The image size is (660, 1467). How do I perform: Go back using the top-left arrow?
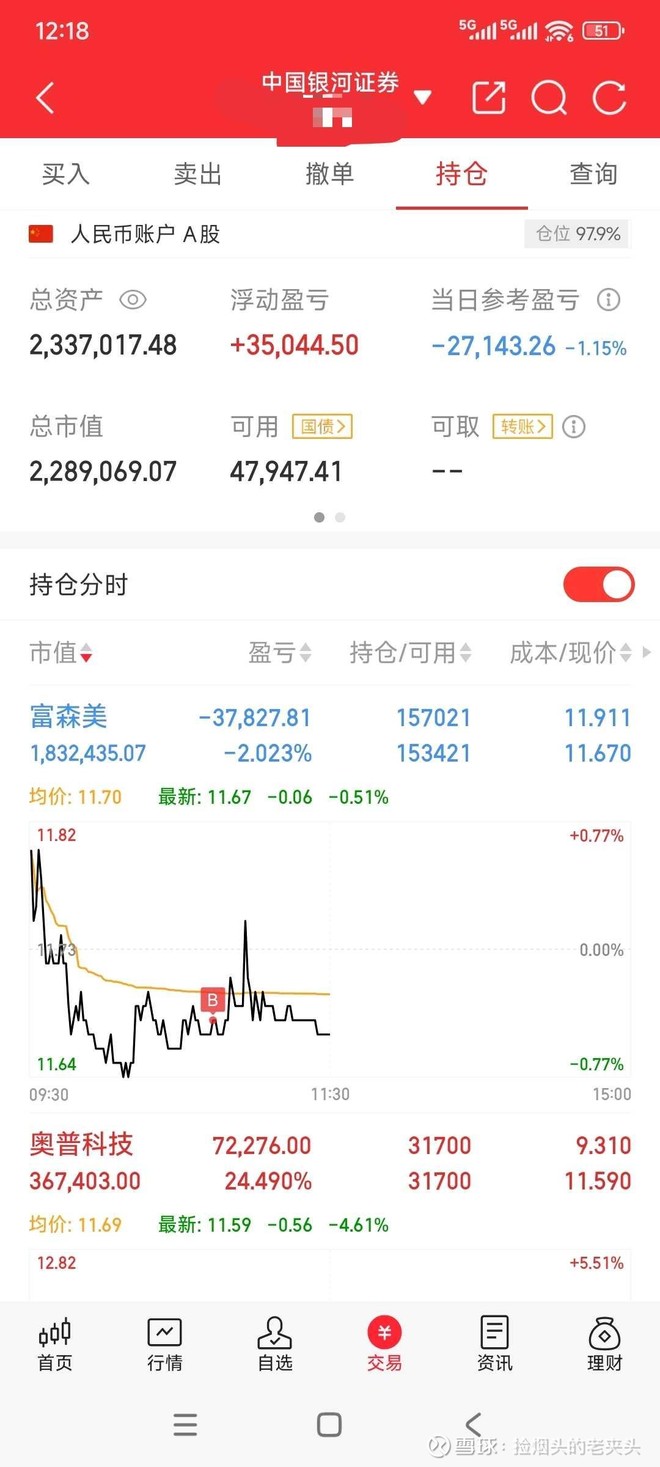pos(44,98)
